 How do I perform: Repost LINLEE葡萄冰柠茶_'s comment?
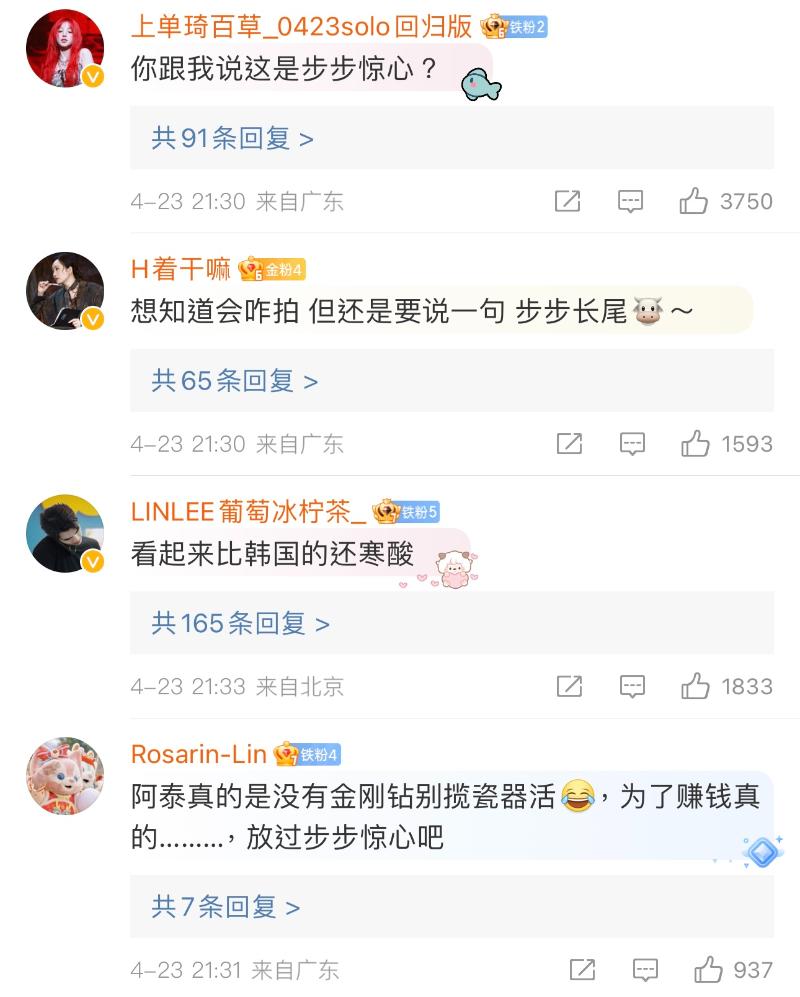pyautogui.click(x=569, y=686)
